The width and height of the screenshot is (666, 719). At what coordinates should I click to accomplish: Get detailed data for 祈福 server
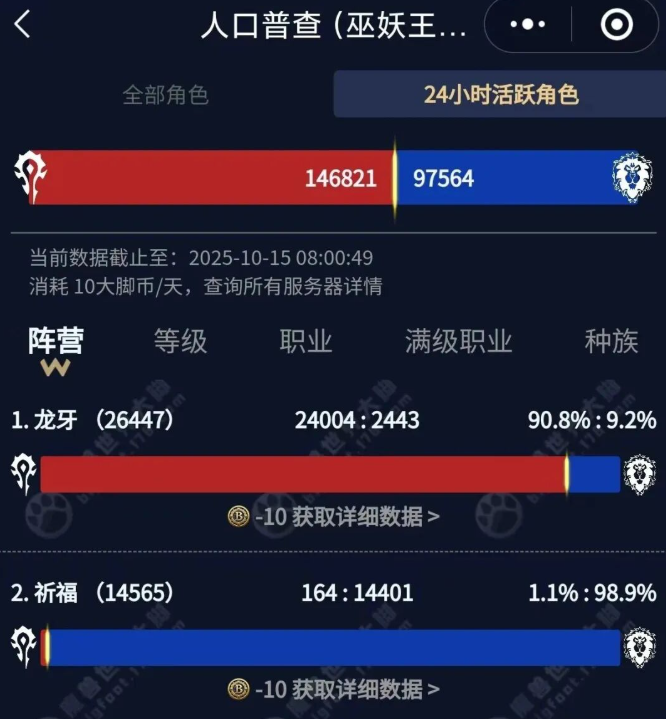click(x=336, y=689)
